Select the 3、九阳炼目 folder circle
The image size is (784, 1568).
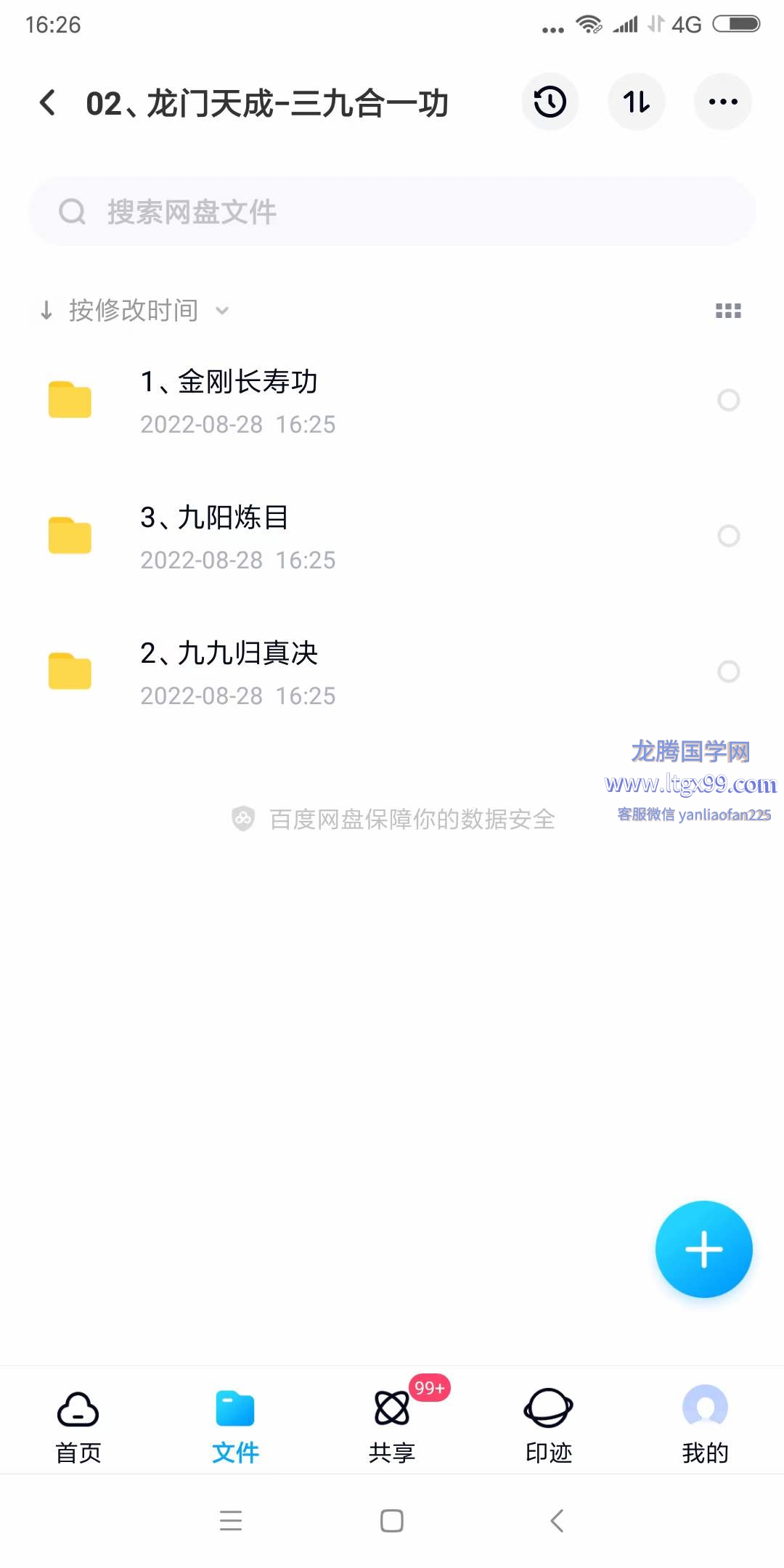click(728, 536)
